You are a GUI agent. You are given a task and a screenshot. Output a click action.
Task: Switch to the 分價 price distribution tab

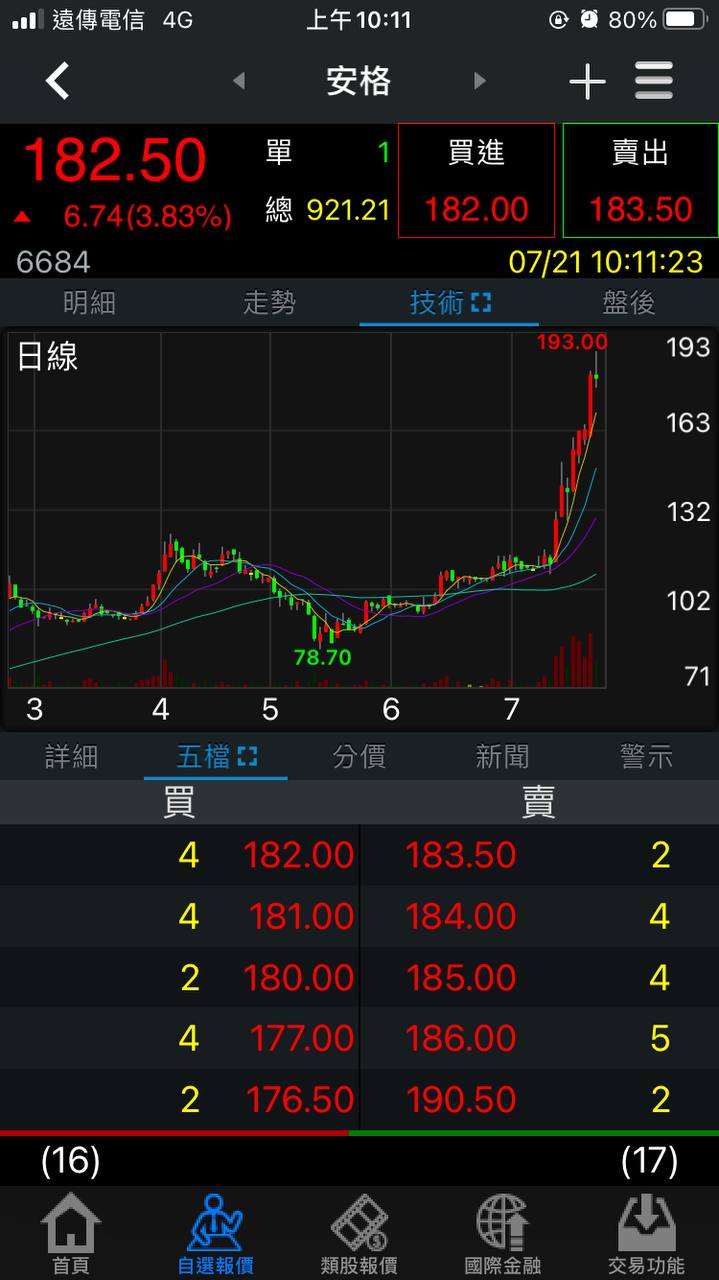(x=359, y=757)
